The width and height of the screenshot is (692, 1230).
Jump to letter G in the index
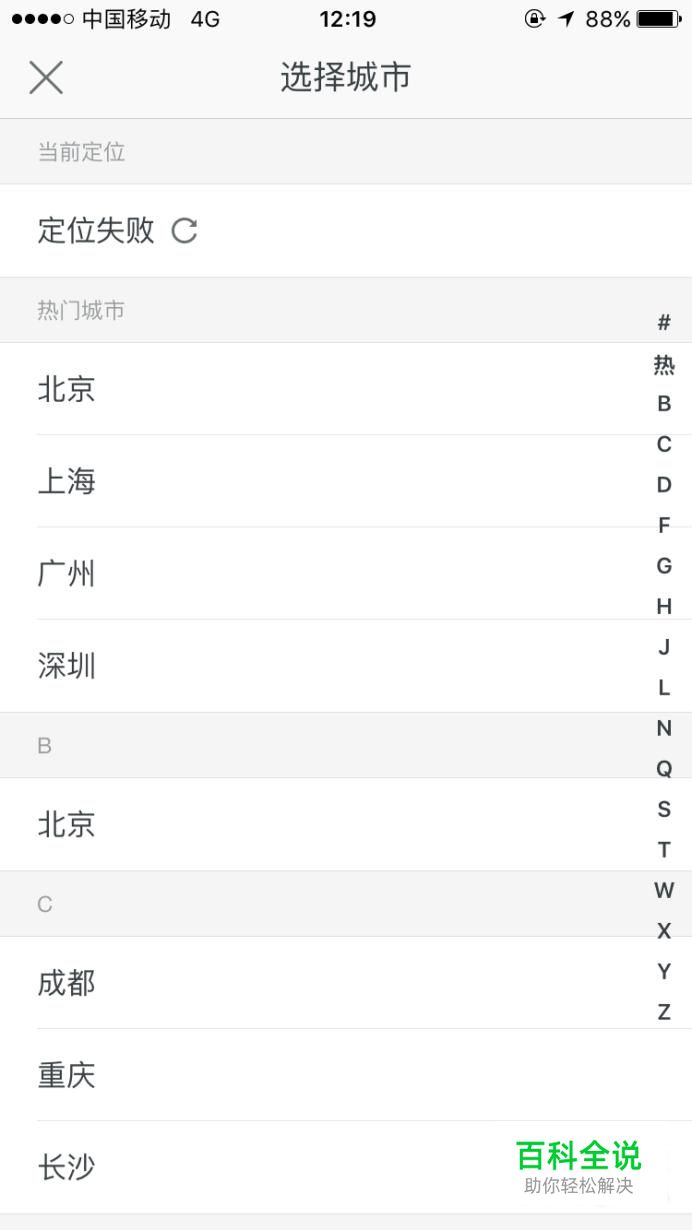point(664,566)
